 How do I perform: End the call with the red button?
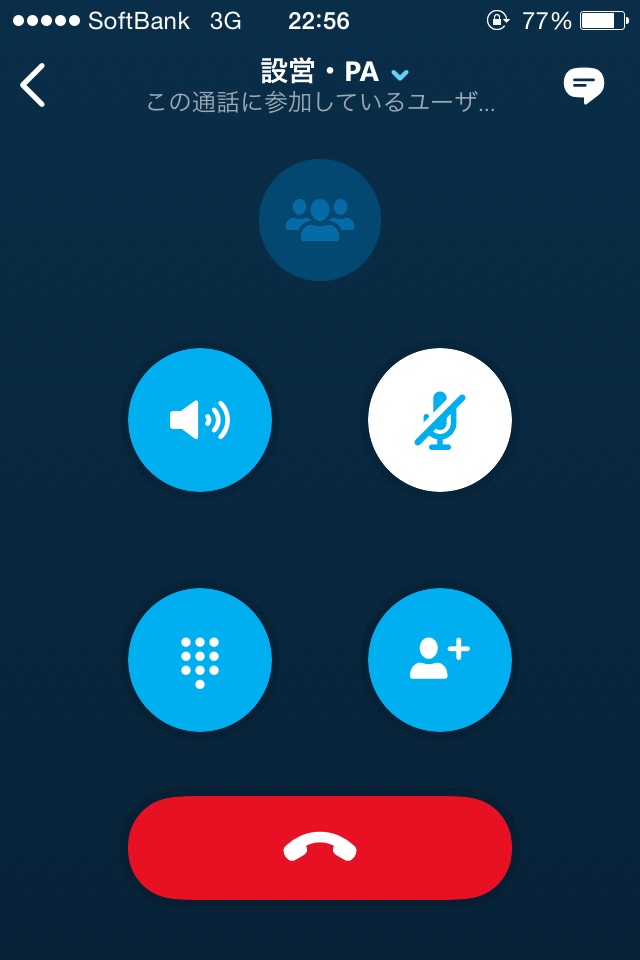320,848
